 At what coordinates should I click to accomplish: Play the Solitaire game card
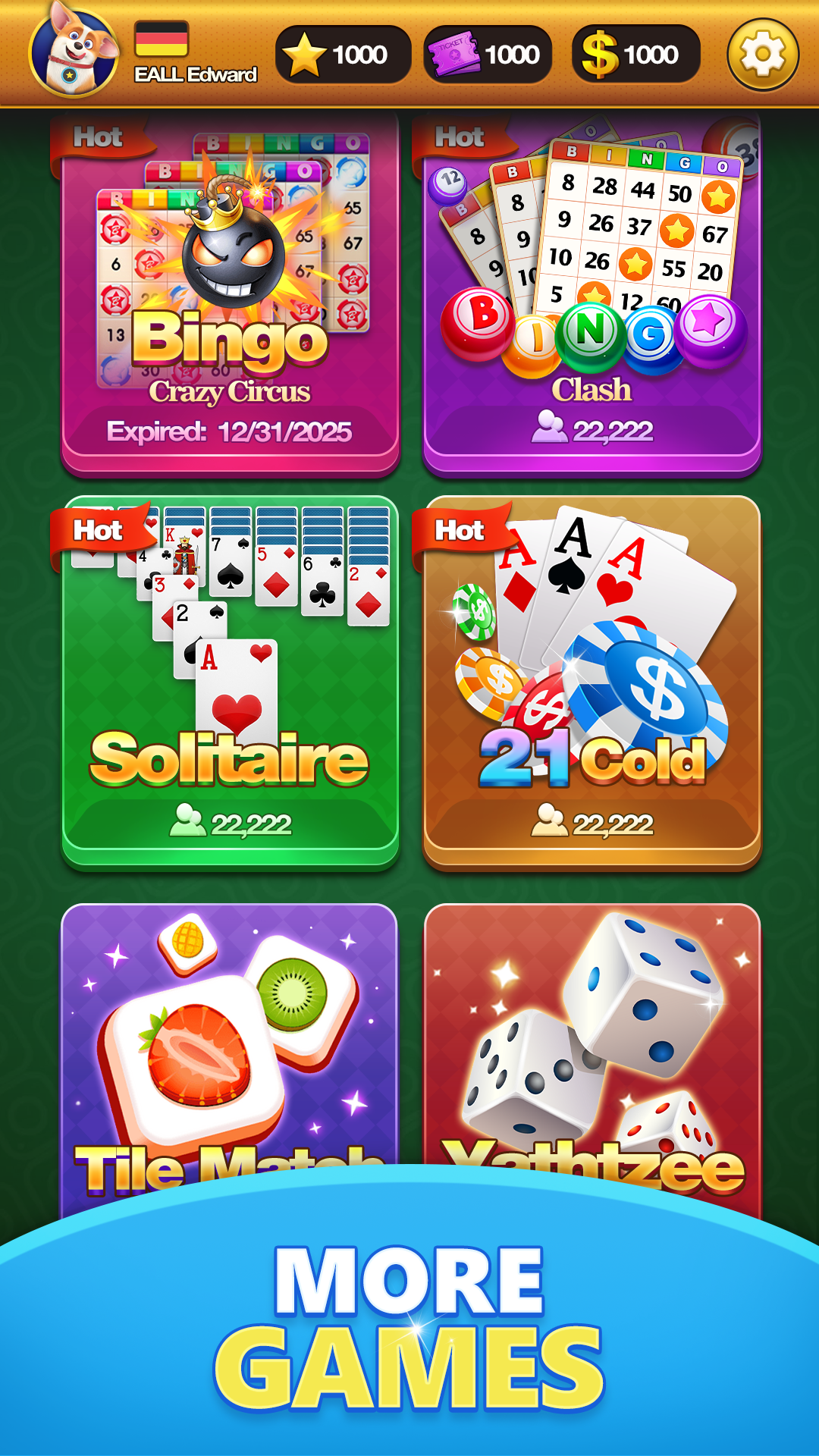click(x=230, y=682)
